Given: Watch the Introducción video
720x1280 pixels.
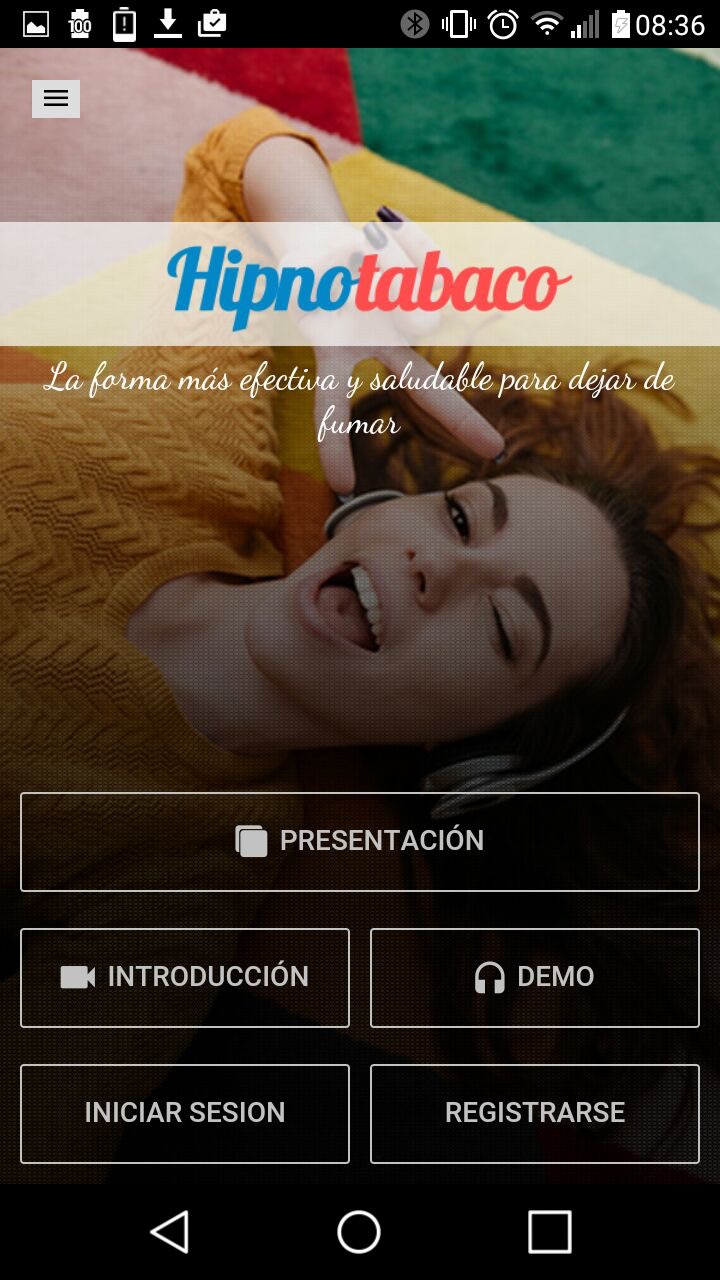Looking at the screenshot, I should click(185, 977).
